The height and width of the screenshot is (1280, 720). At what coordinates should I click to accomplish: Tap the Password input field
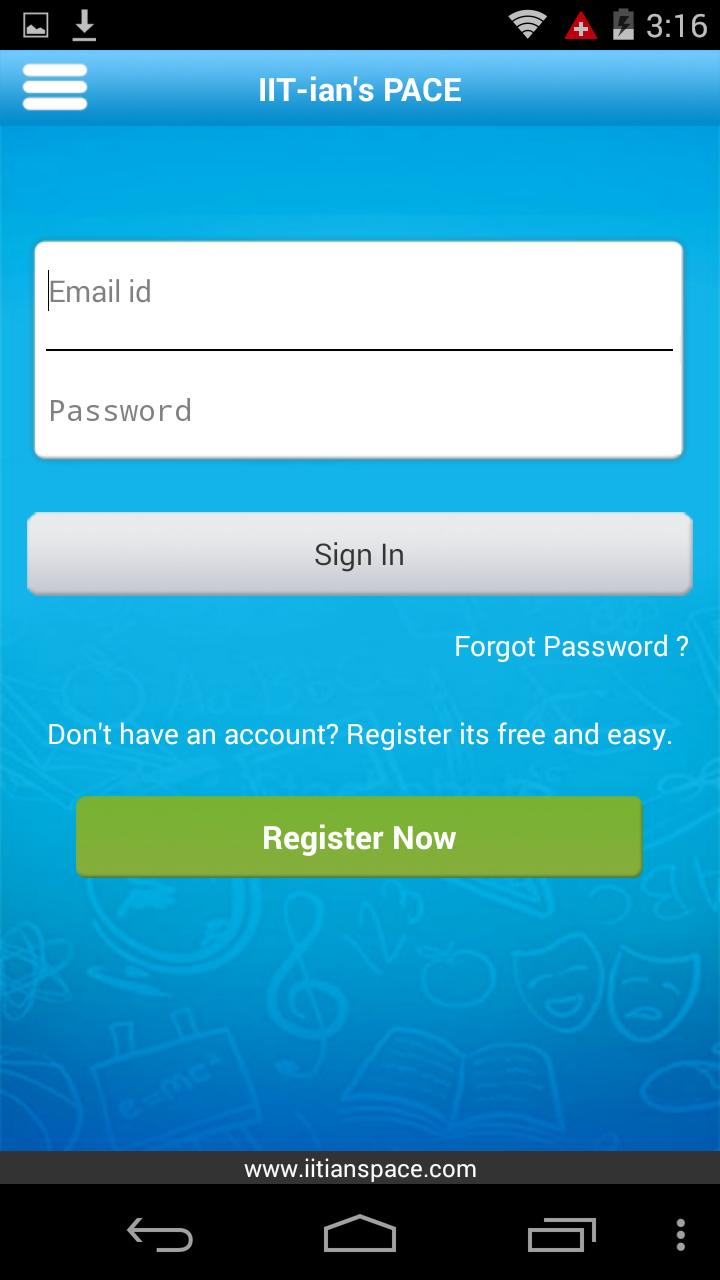[358, 411]
